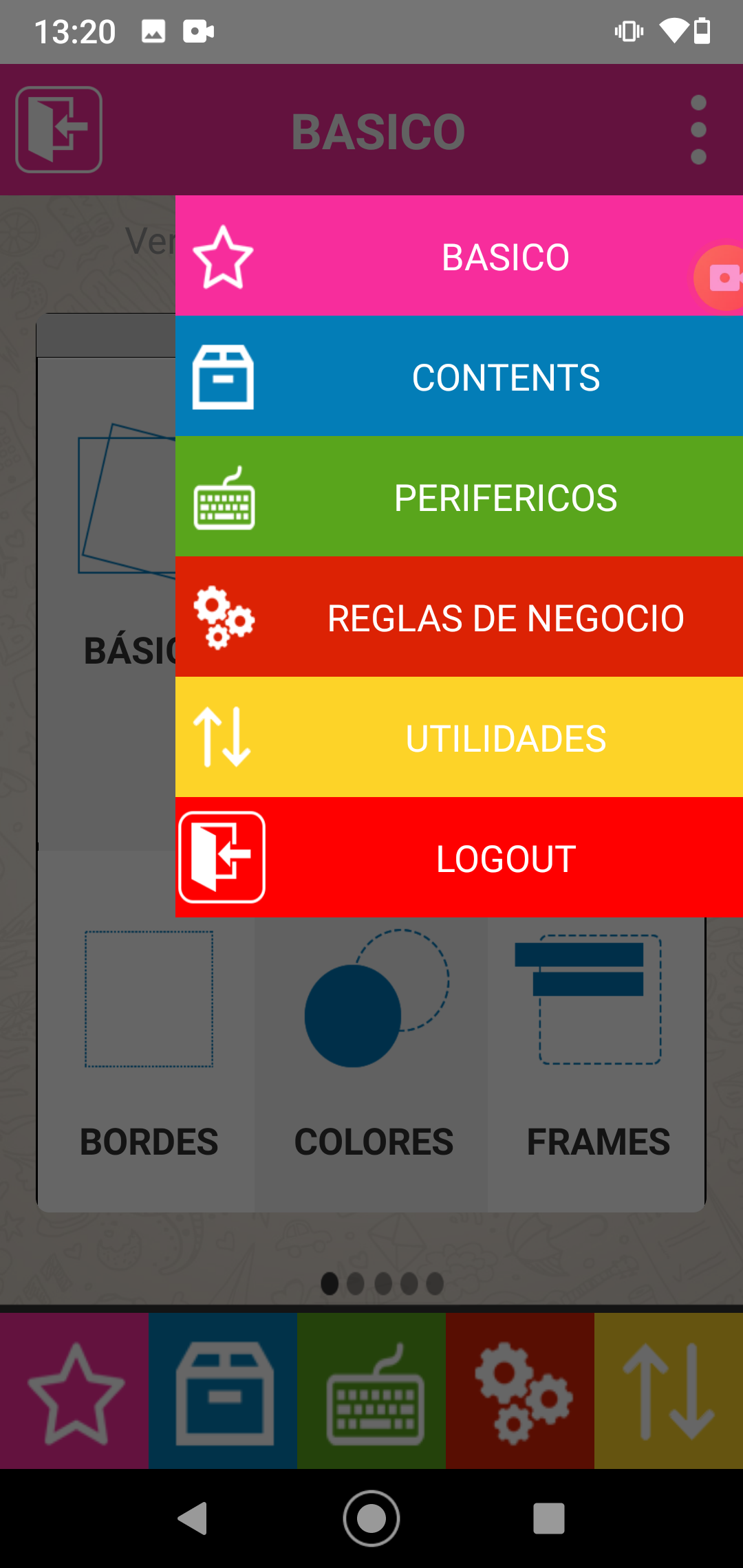This screenshot has width=743, height=1568.
Task: Switch to the star tab in bottom bar
Action: pos(74,1392)
